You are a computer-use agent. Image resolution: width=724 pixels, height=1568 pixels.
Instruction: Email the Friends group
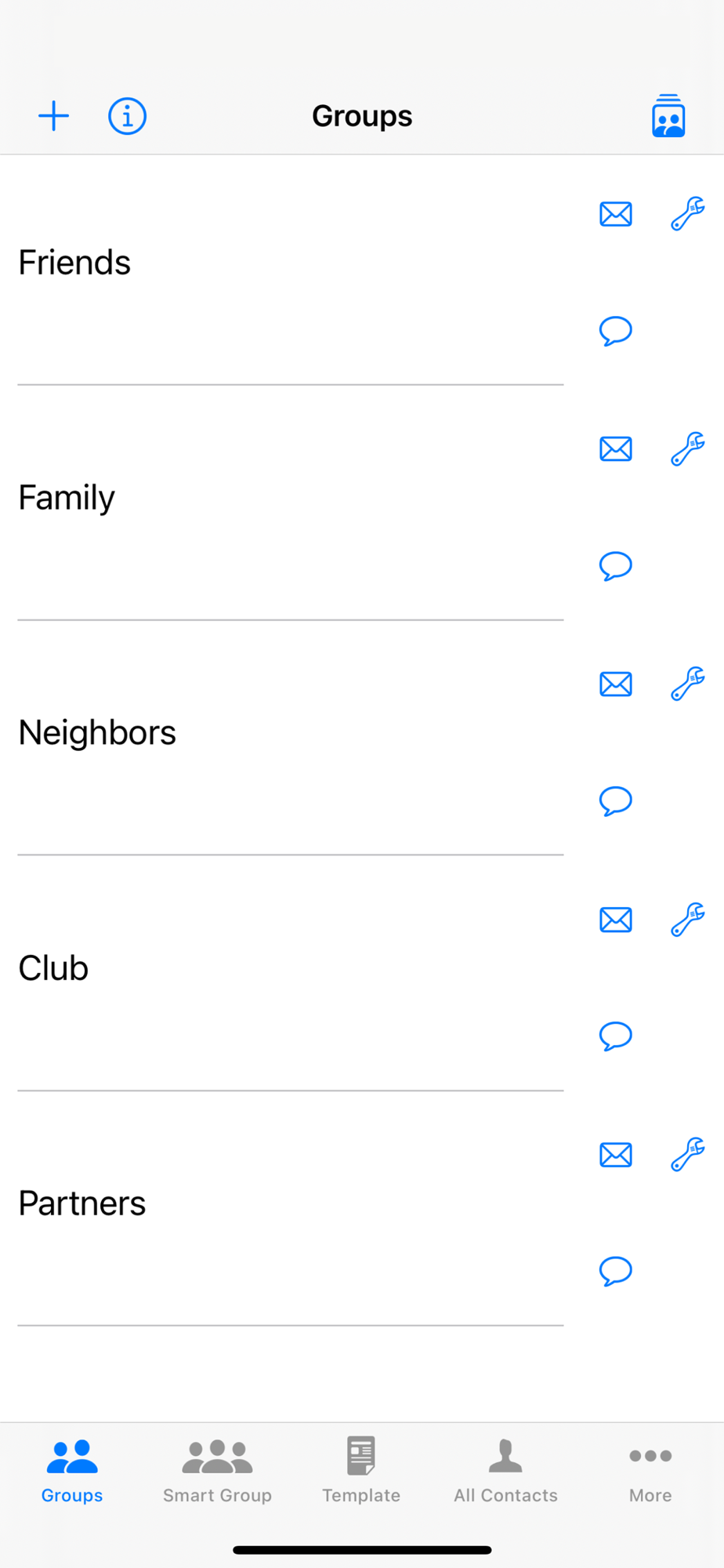click(x=616, y=214)
